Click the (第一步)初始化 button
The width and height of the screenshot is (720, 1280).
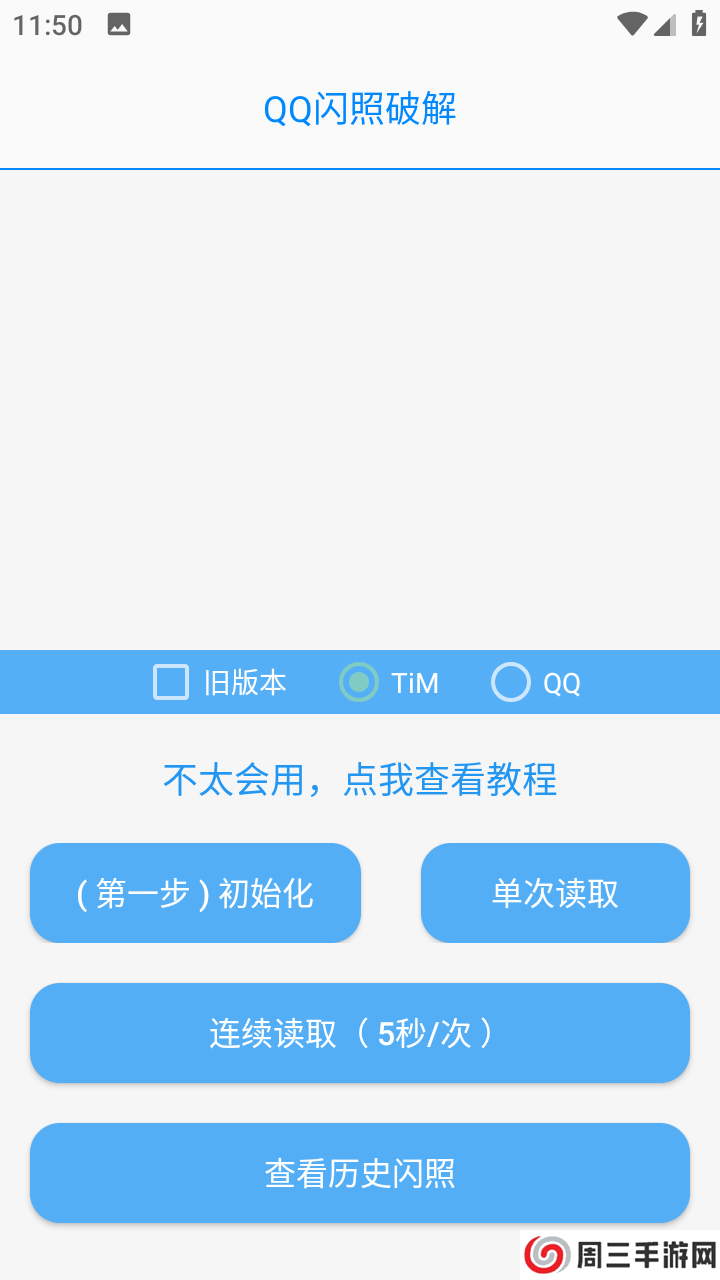pyautogui.click(x=195, y=893)
